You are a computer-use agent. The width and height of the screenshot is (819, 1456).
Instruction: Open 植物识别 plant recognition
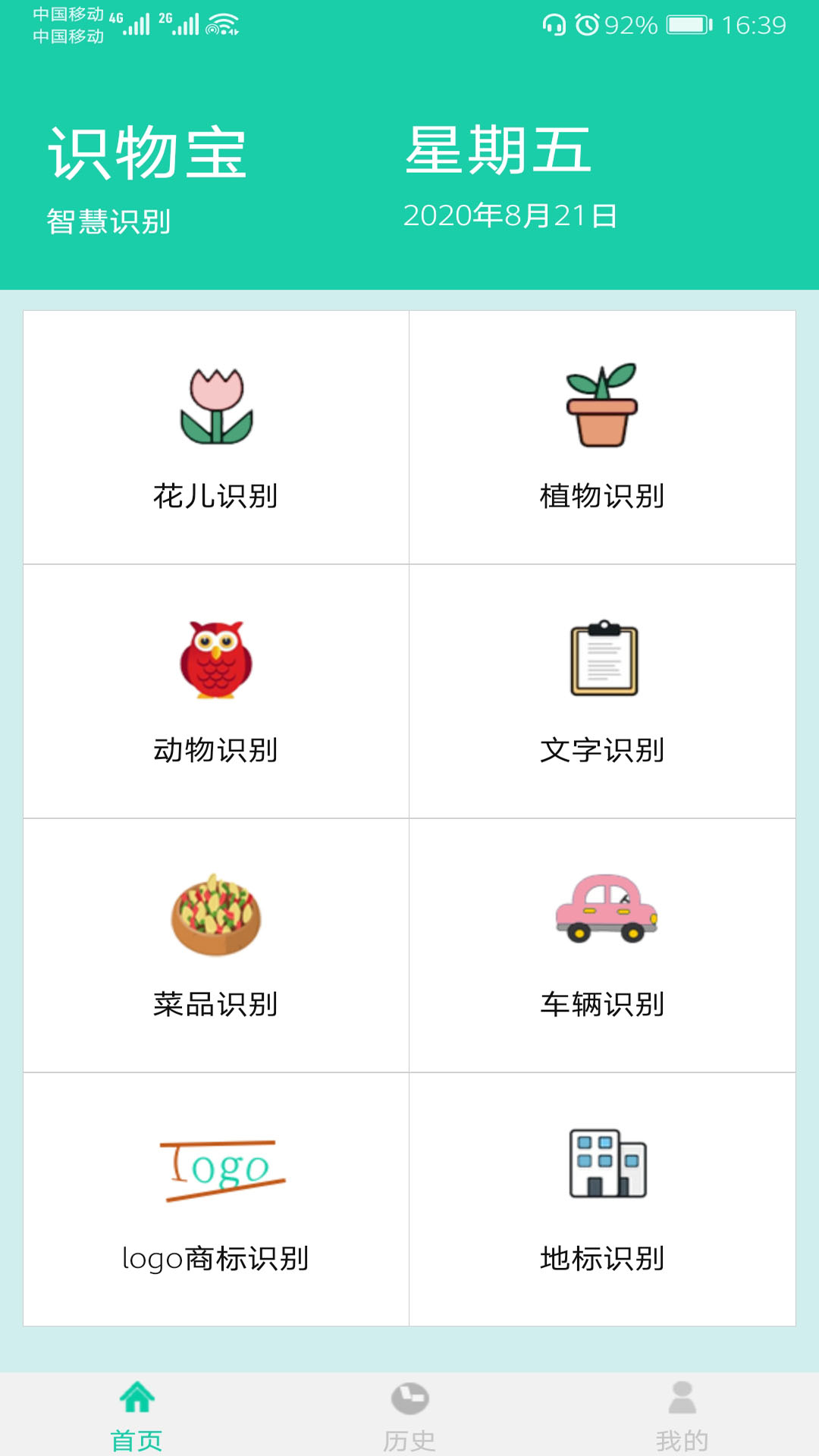coord(602,438)
